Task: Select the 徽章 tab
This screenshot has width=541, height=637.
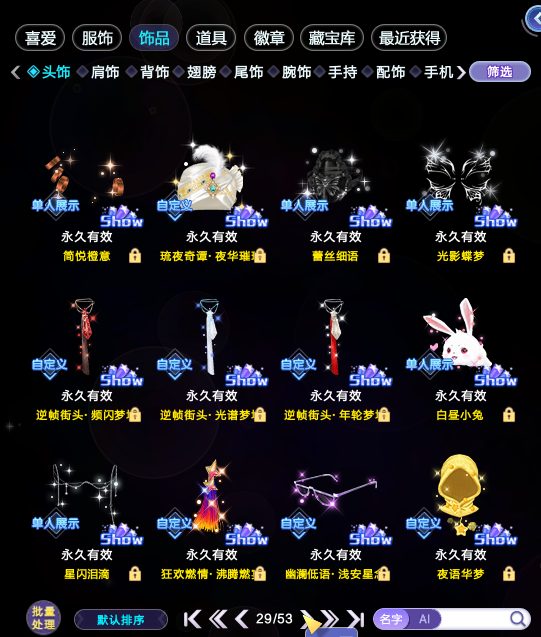Action: pos(268,38)
